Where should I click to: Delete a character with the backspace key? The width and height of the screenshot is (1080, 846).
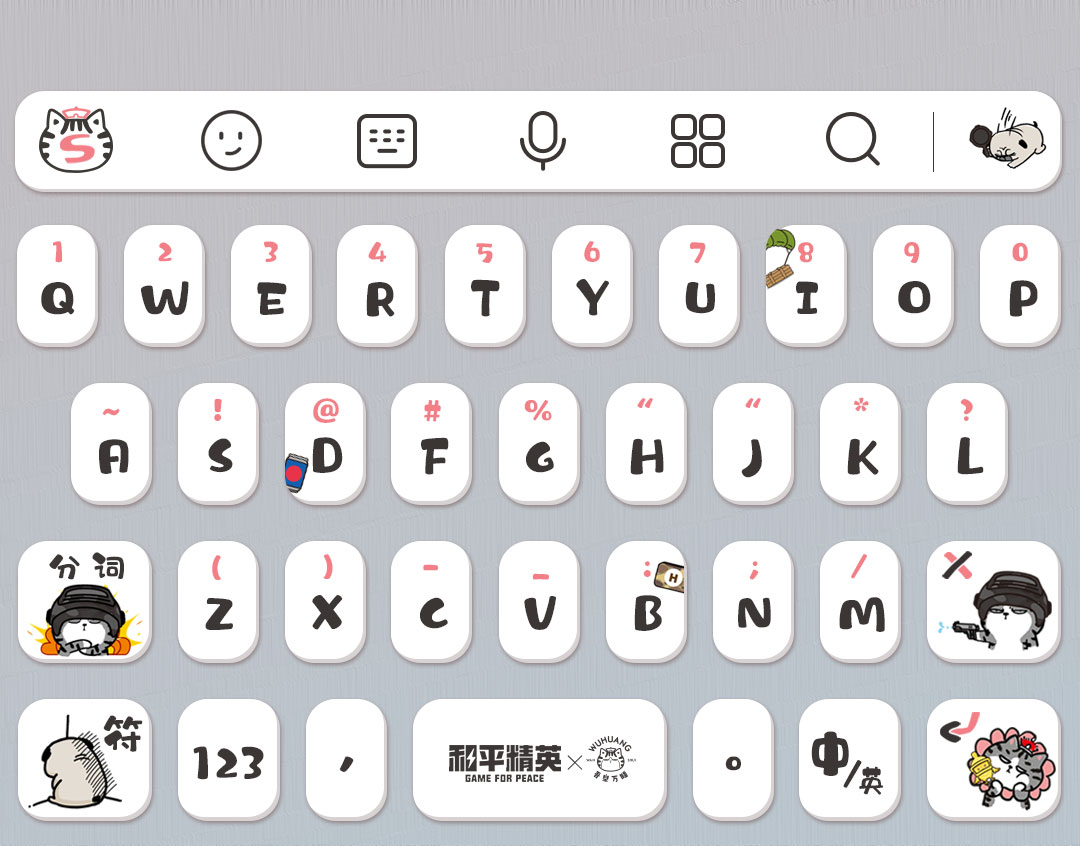click(x=993, y=601)
